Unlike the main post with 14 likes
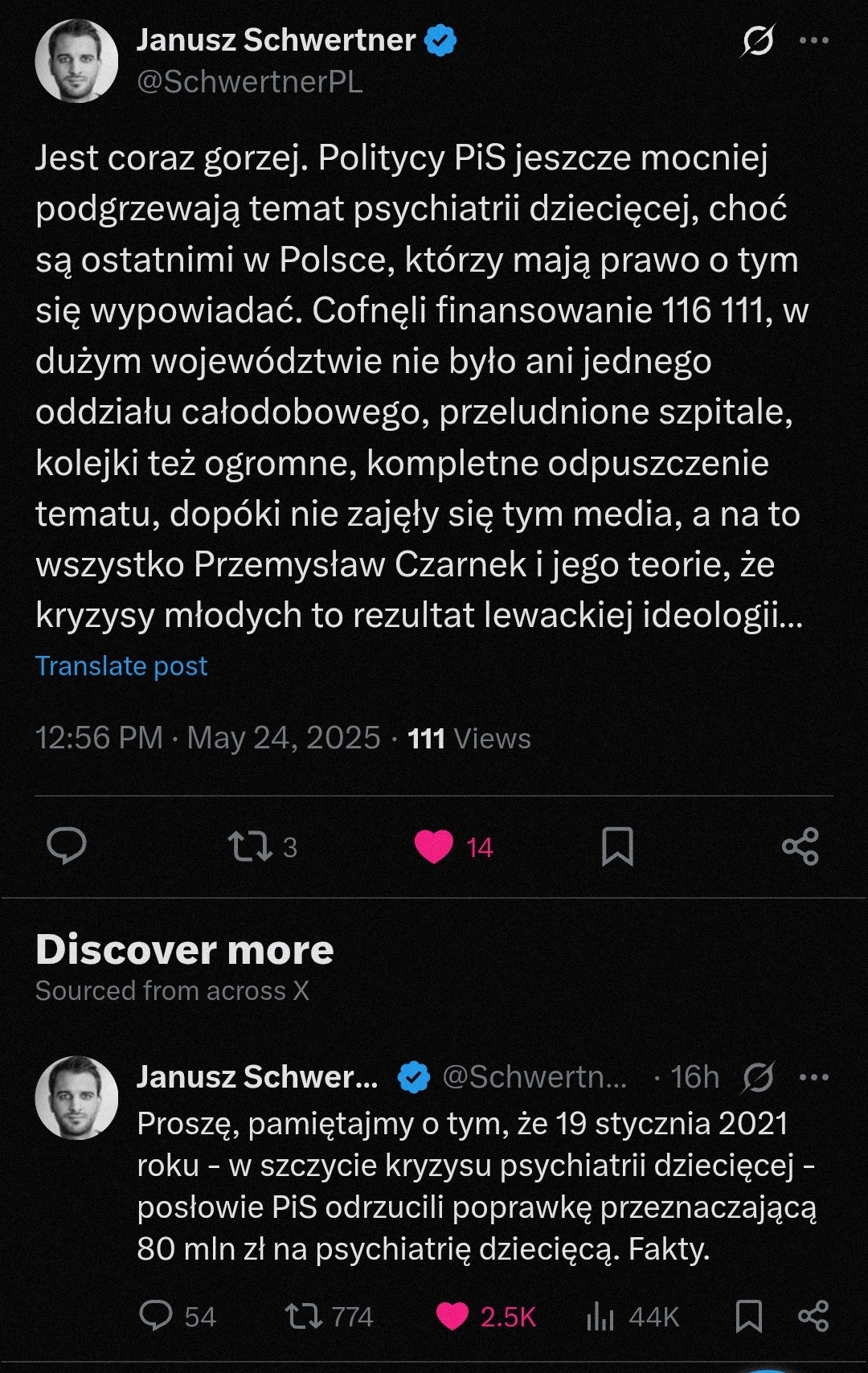Image resolution: width=868 pixels, height=1373 pixels. 434,846
